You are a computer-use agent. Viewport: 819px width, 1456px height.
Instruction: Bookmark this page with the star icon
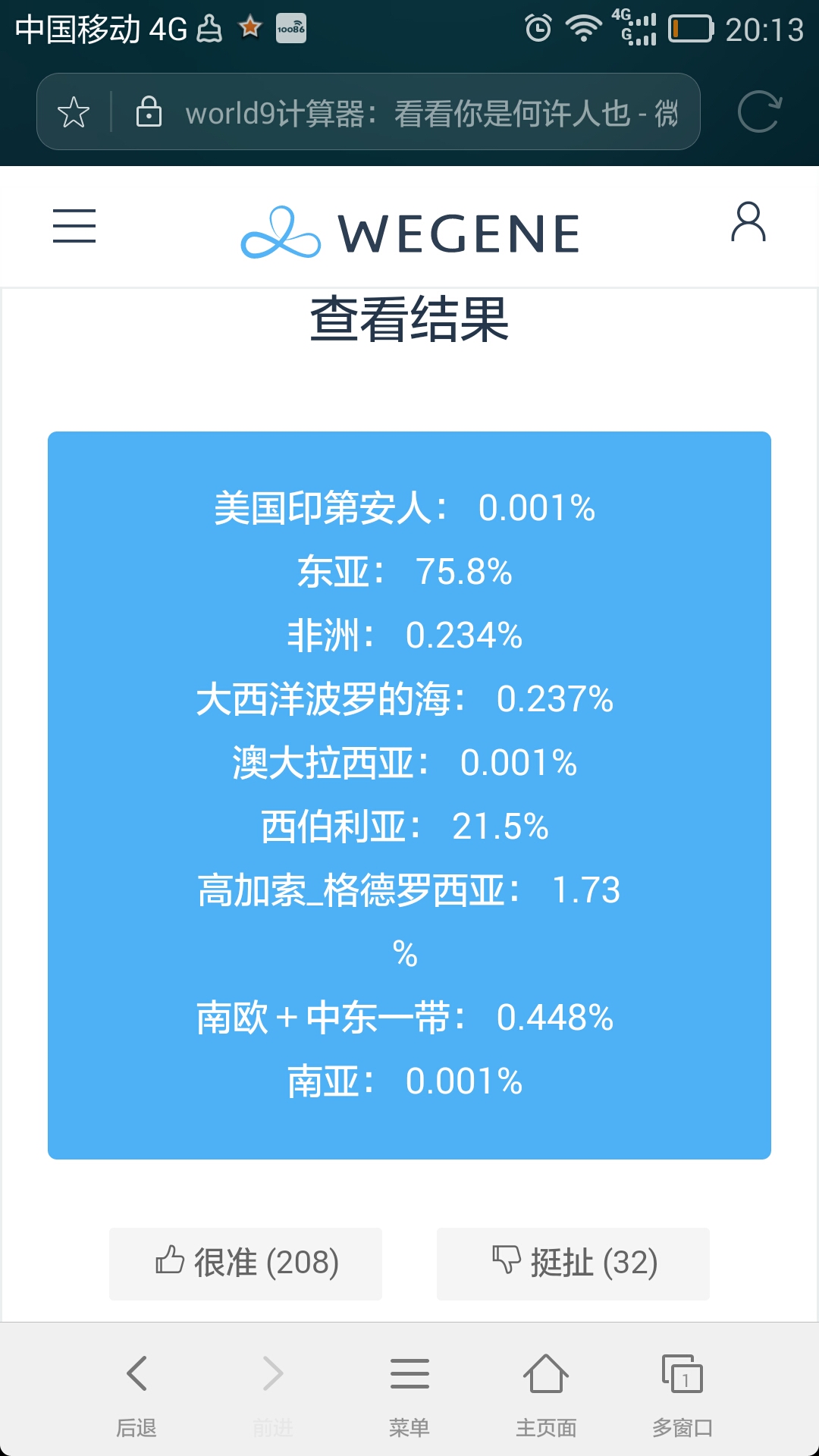point(74,112)
